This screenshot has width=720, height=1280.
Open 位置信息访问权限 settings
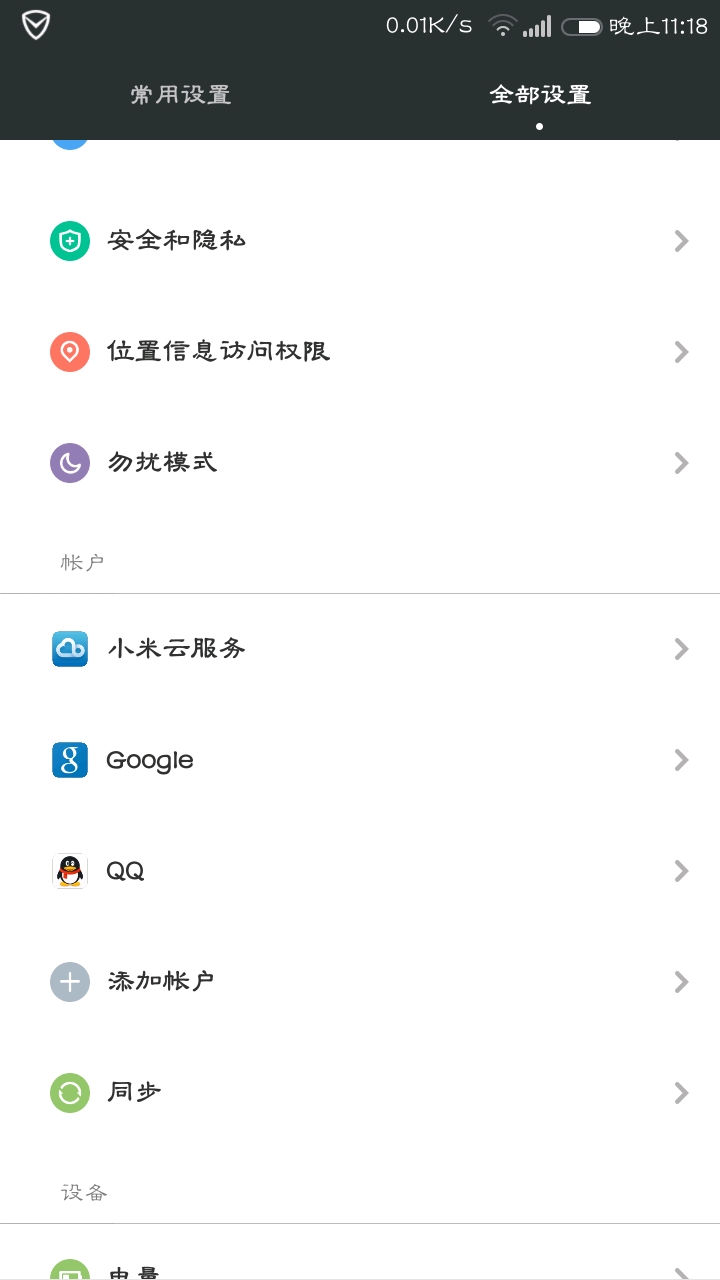click(360, 352)
